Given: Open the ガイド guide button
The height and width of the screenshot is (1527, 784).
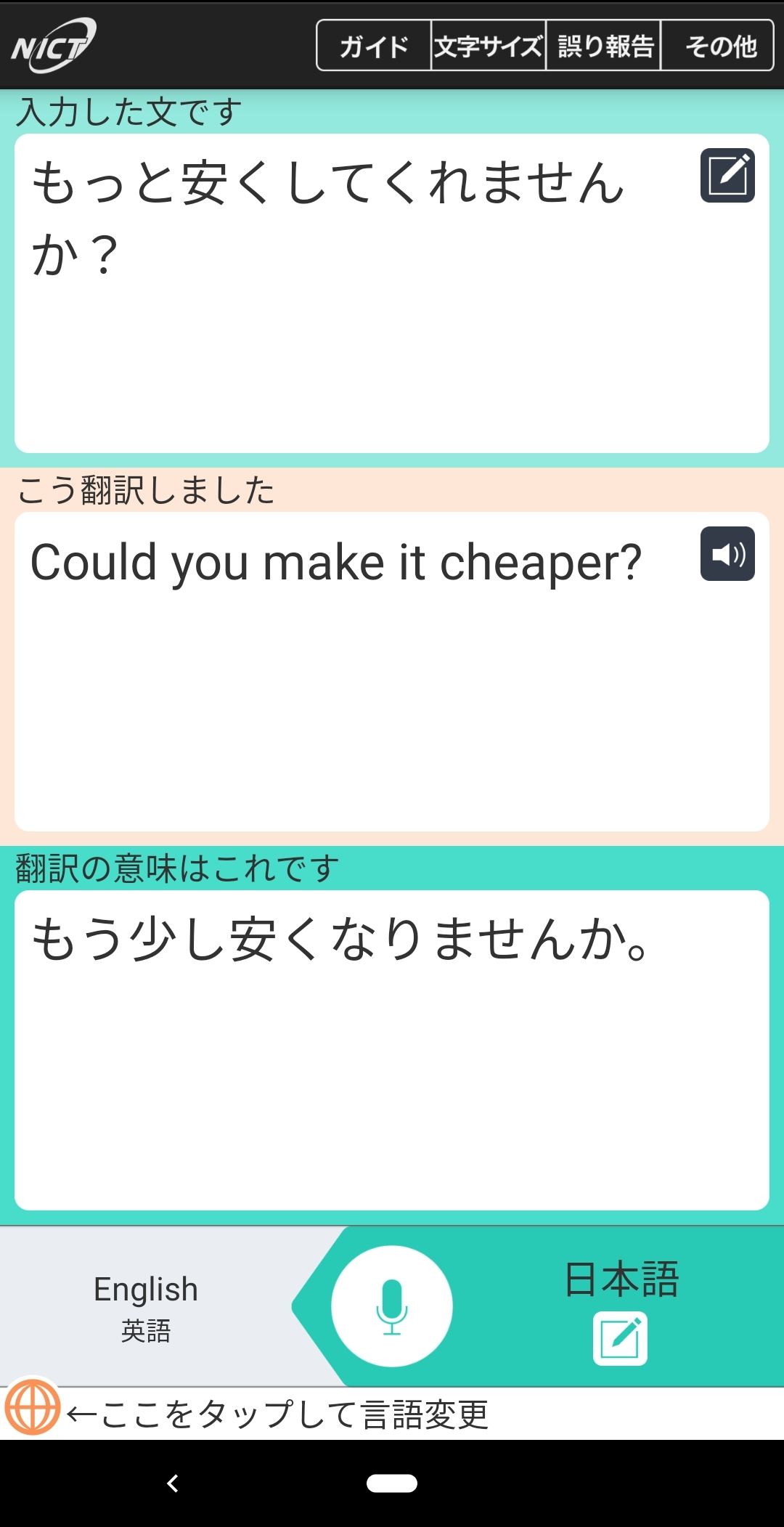Looking at the screenshot, I should point(374,46).
